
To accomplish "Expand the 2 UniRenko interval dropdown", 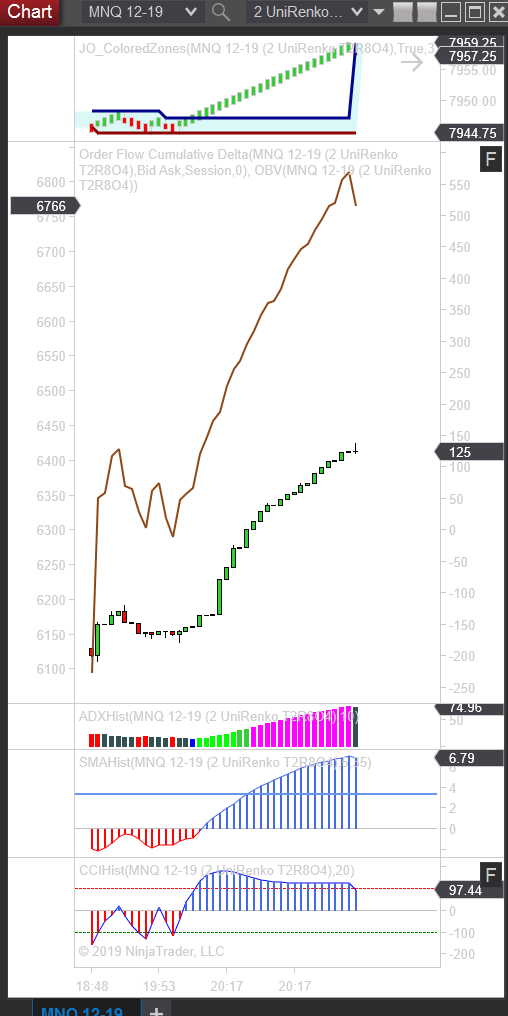I will (307, 12).
